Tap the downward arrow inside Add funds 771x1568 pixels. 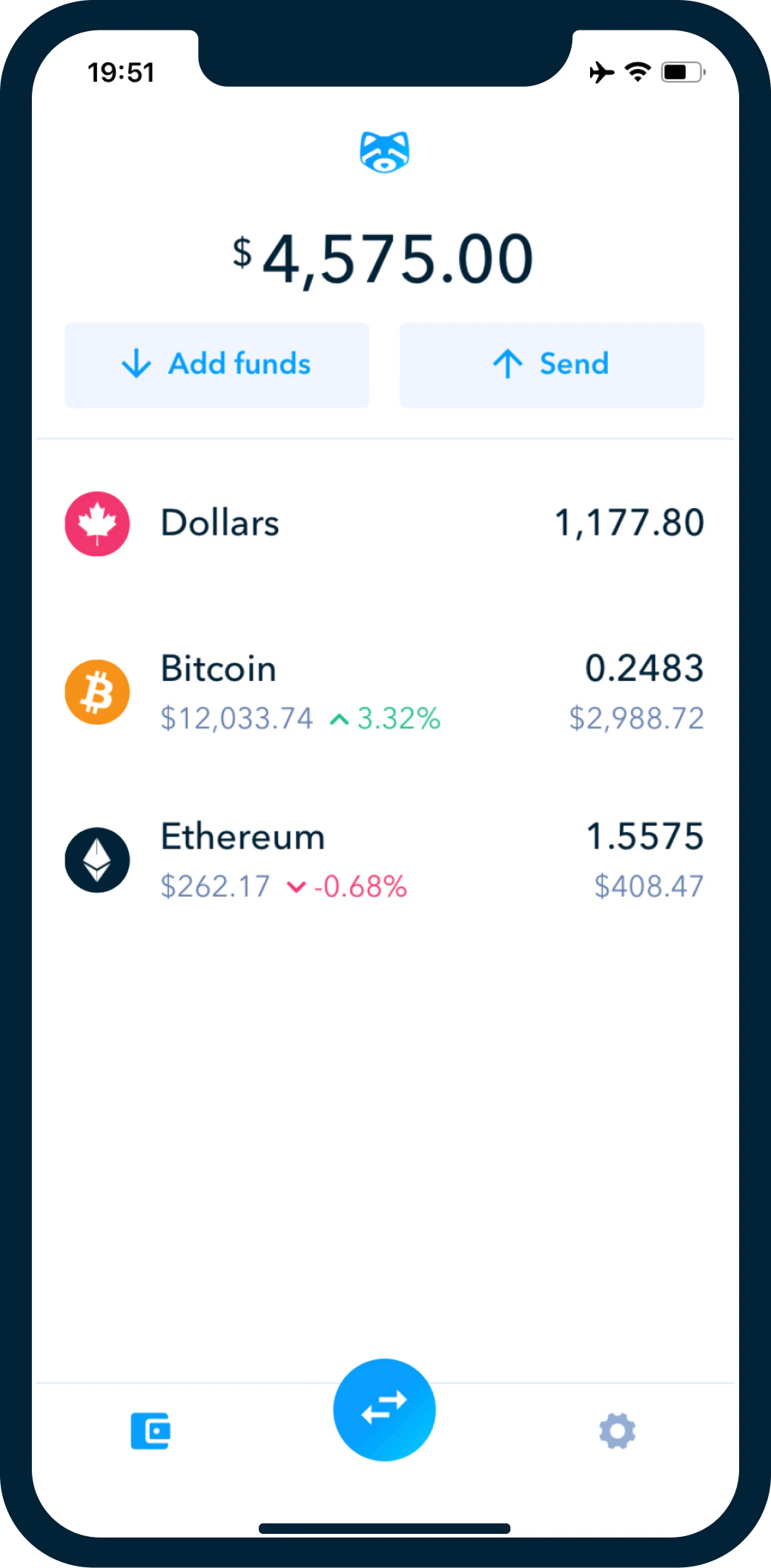[x=136, y=364]
